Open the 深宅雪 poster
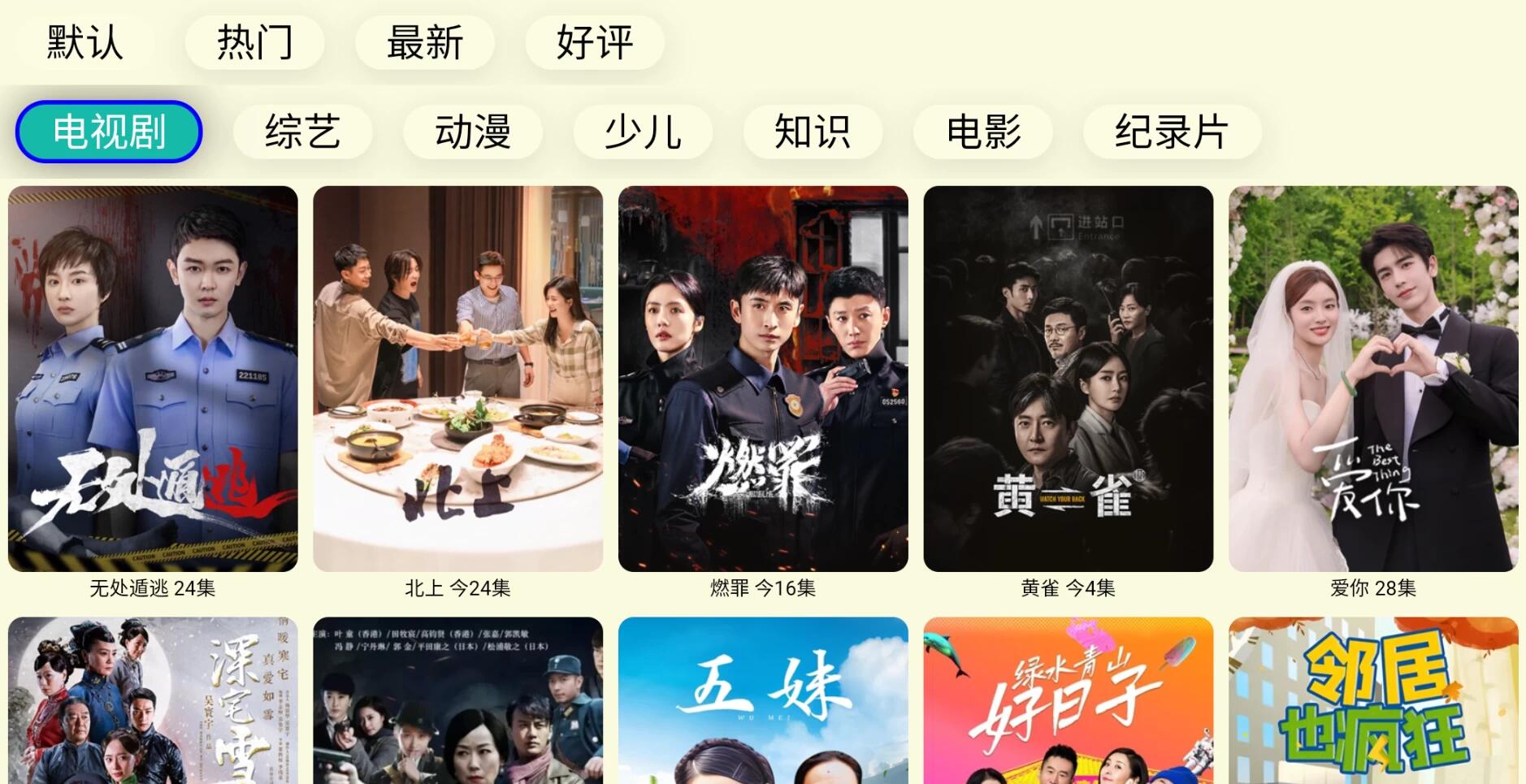Screen dimensions: 1526x784 153,700
